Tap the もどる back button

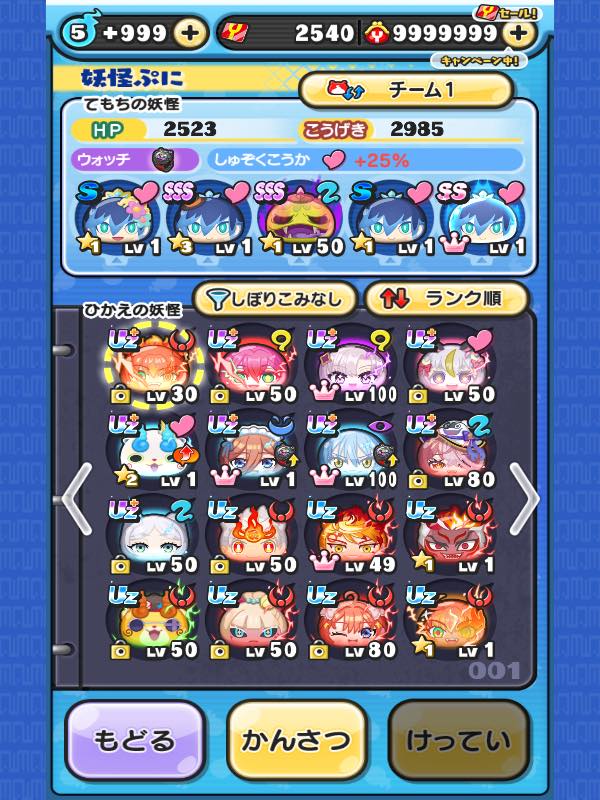(133, 741)
